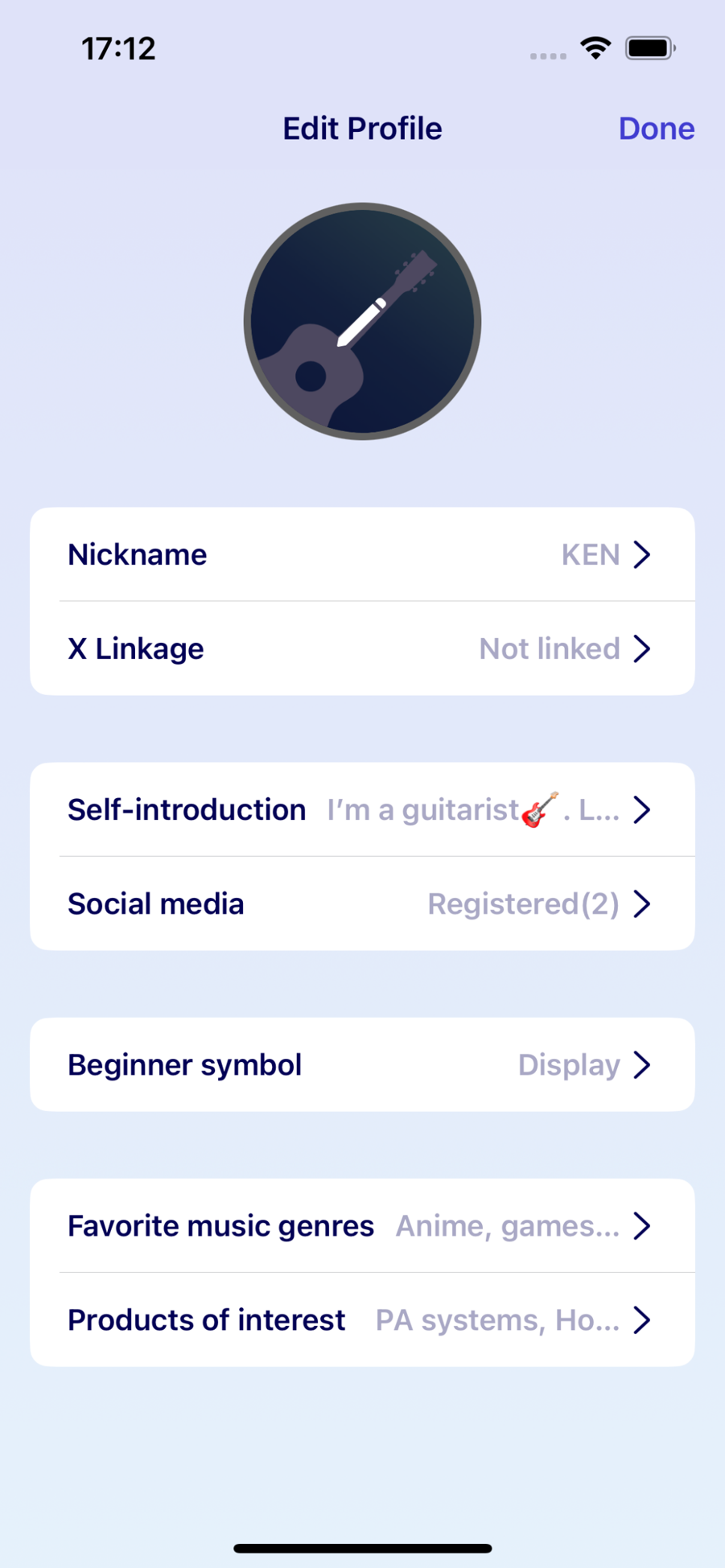Edit Favorite music genres
Image resolution: width=725 pixels, height=1568 pixels.
point(362,1225)
